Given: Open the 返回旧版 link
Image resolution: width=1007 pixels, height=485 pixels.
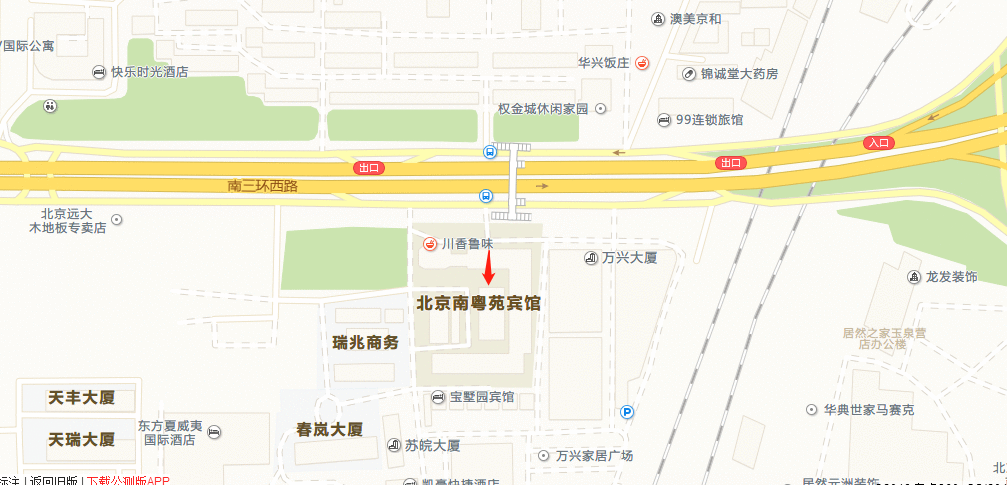Looking at the screenshot, I should (x=55, y=480).
